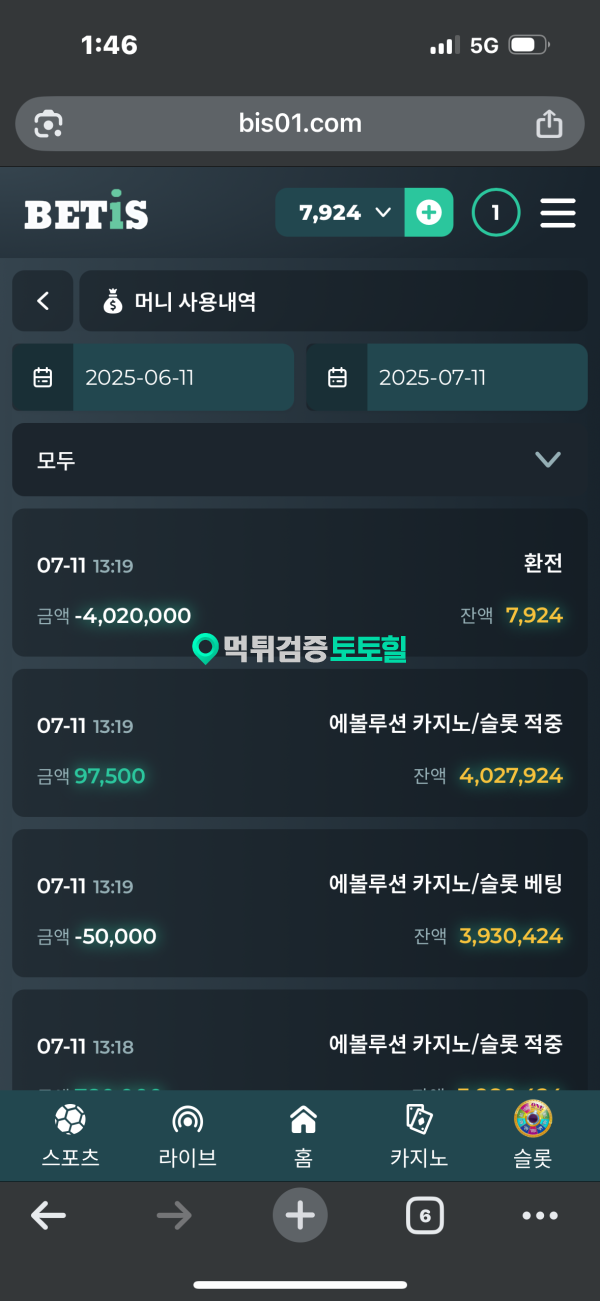This screenshot has height=1301, width=600.
Task: Share the page from the address bar
Action: pyautogui.click(x=548, y=124)
